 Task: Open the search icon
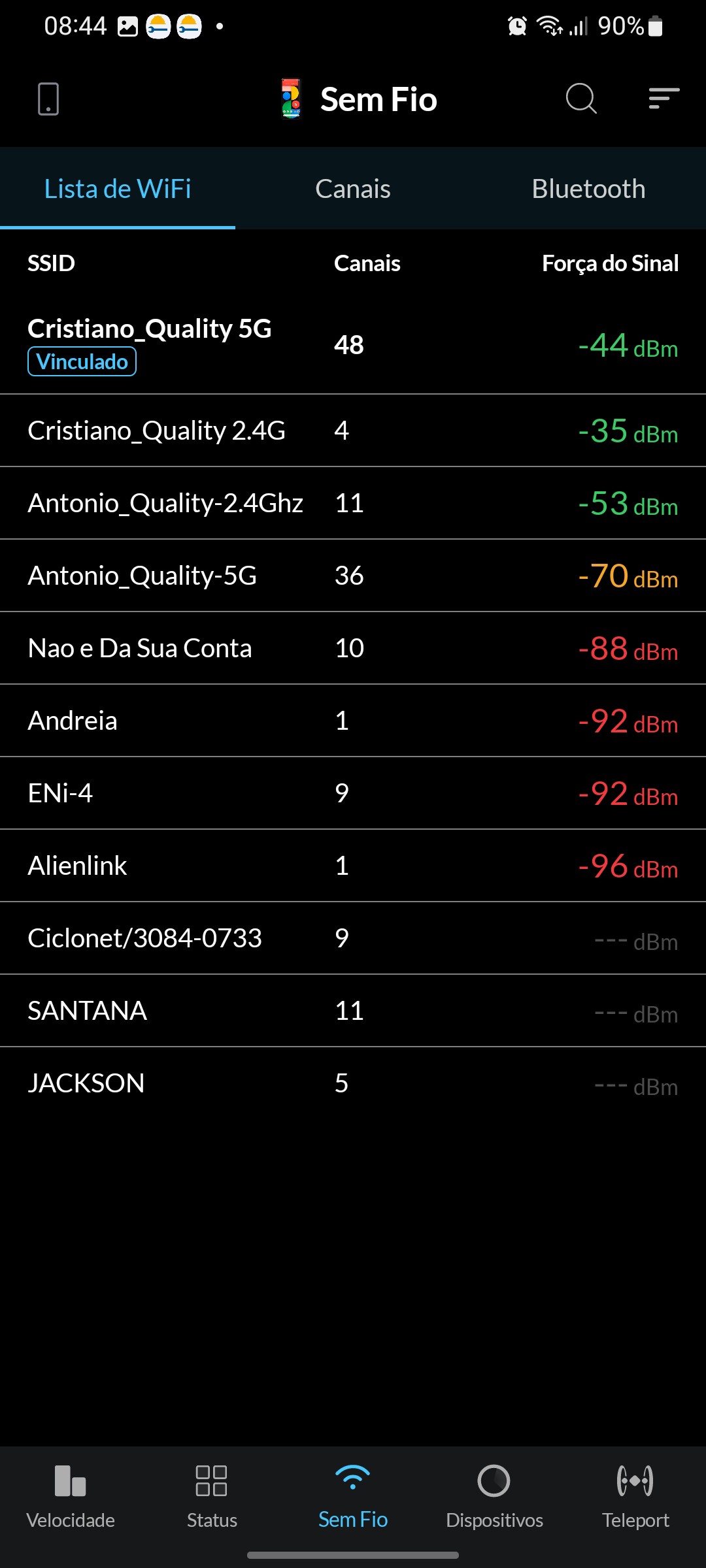580,99
